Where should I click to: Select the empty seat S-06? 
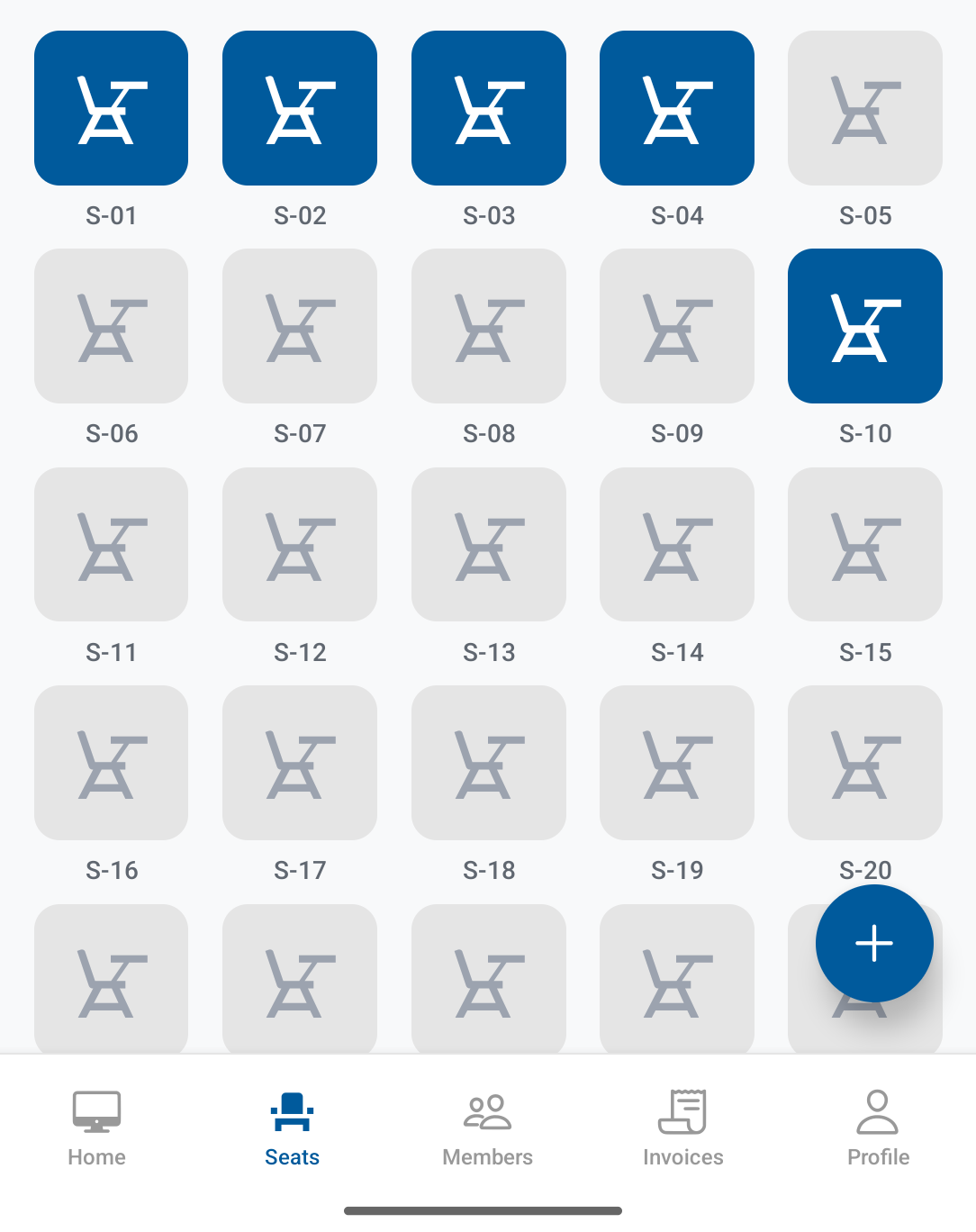pos(111,325)
